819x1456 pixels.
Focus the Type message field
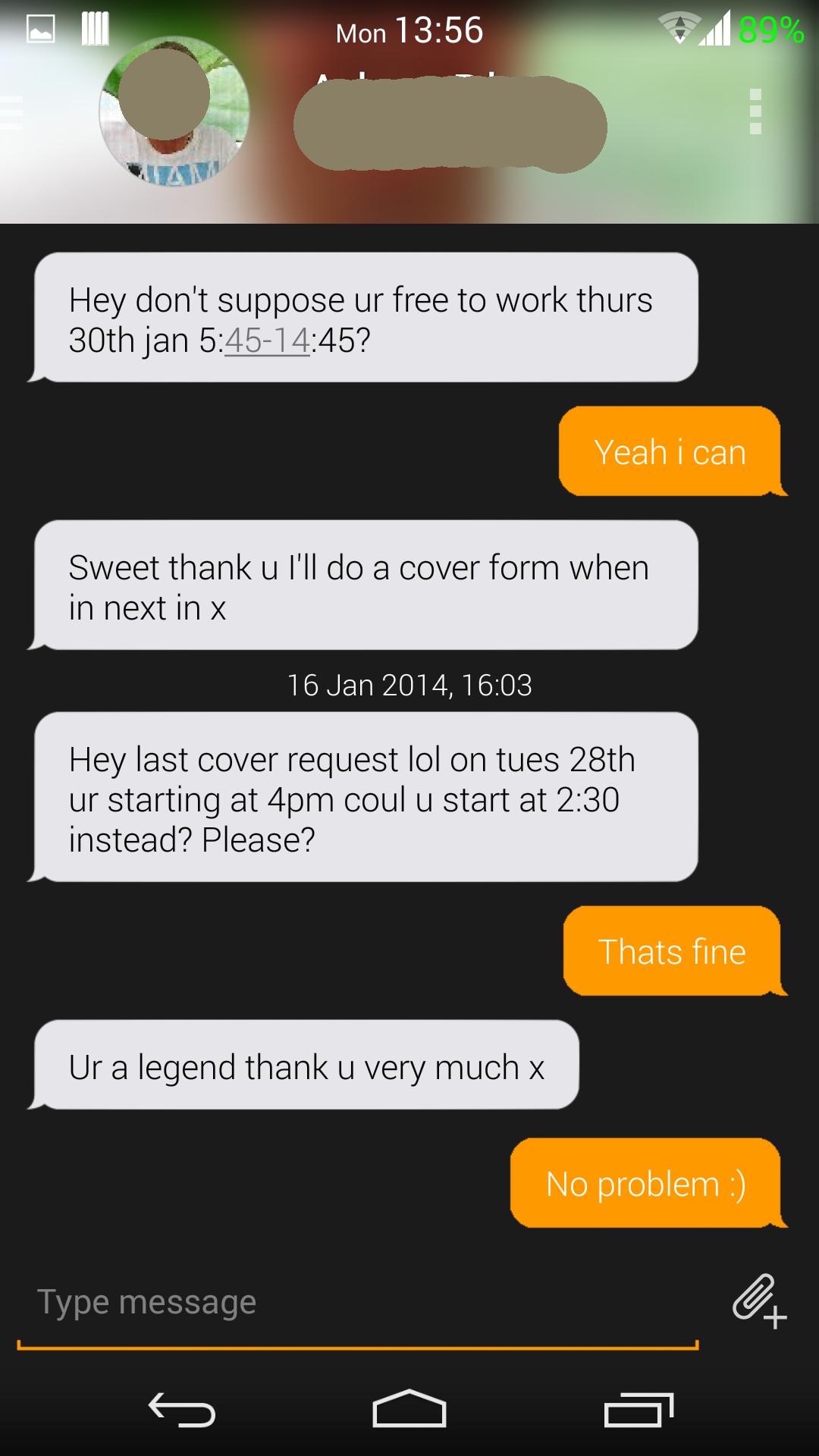pyautogui.click(x=356, y=1303)
